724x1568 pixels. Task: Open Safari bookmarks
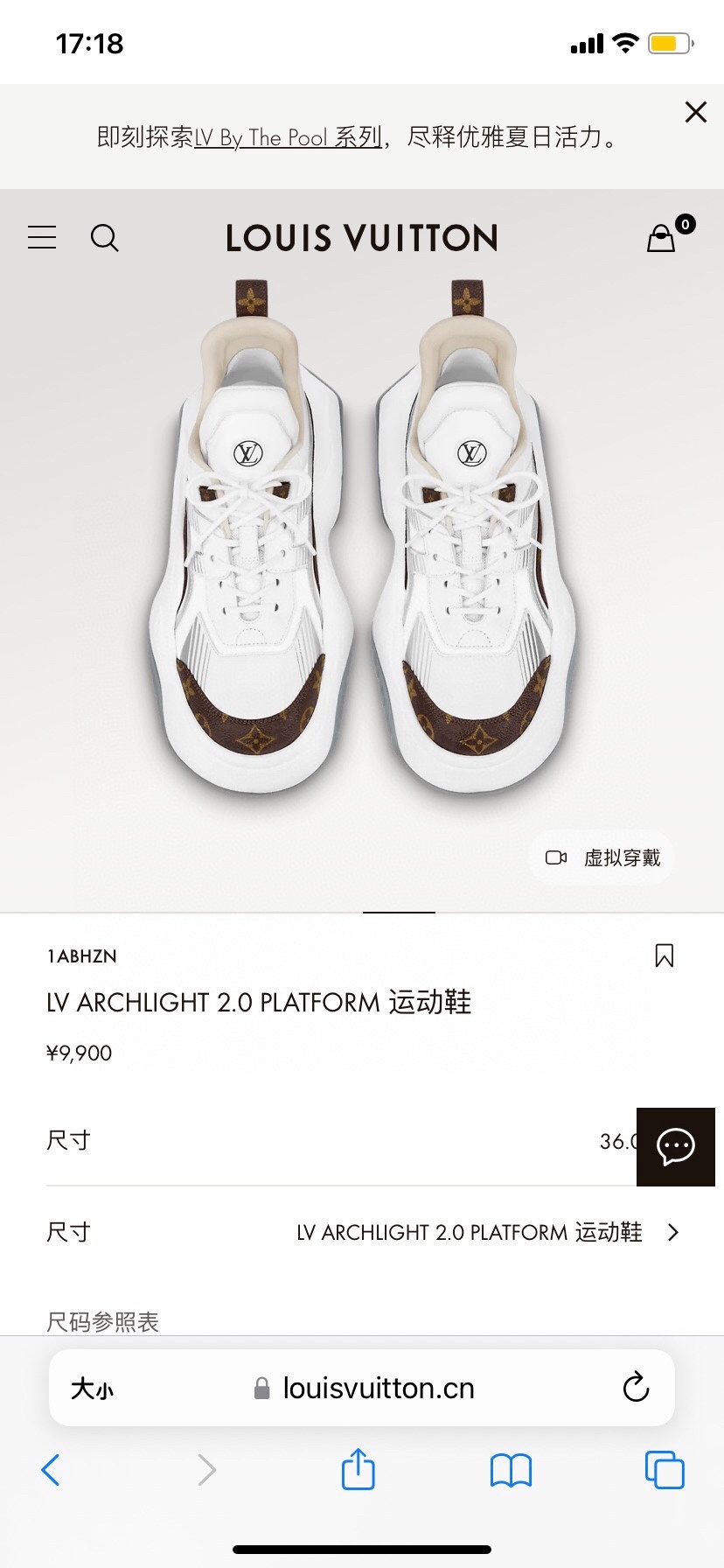(x=511, y=1470)
